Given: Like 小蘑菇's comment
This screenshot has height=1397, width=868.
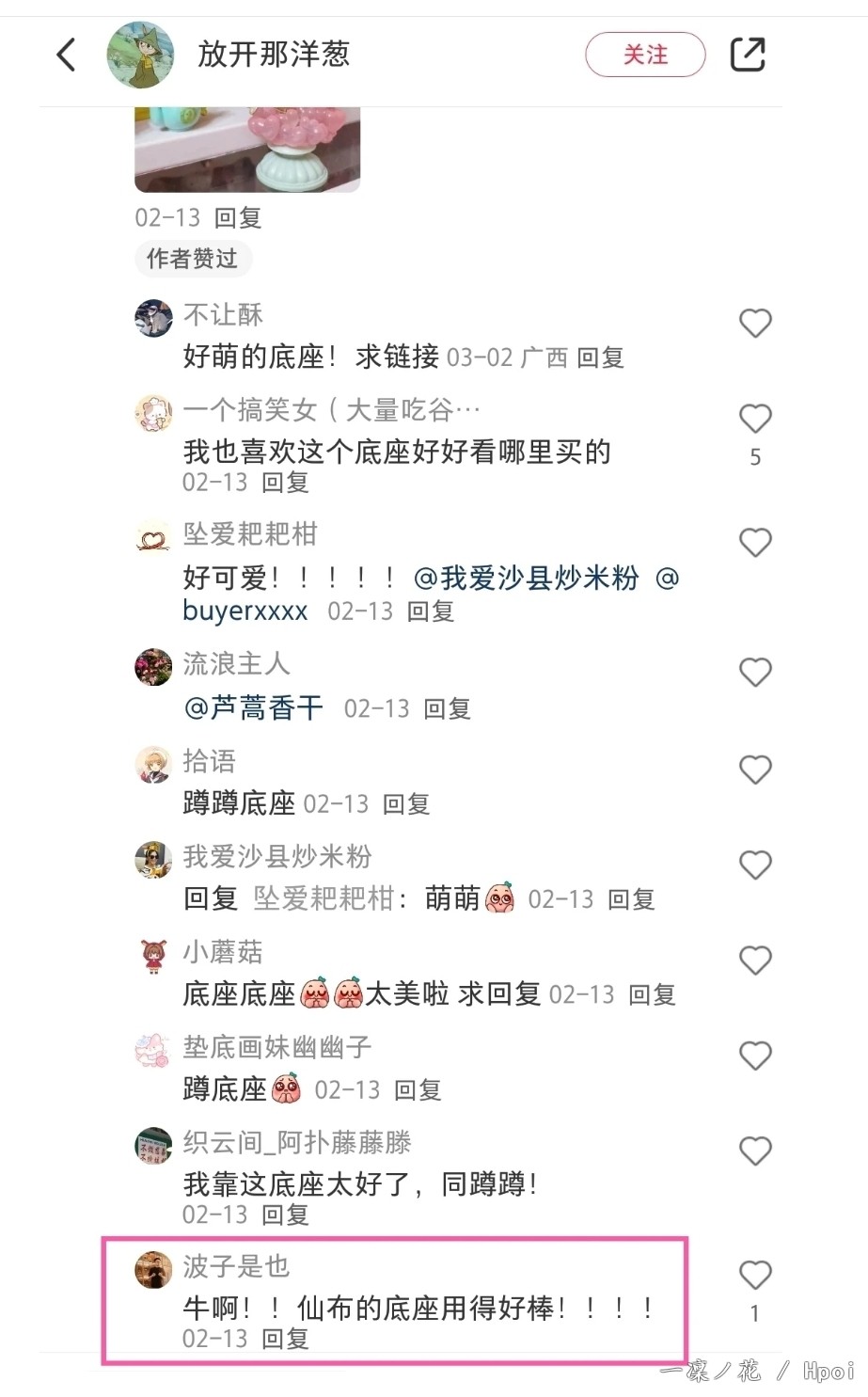Looking at the screenshot, I should (x=755, y=960).
